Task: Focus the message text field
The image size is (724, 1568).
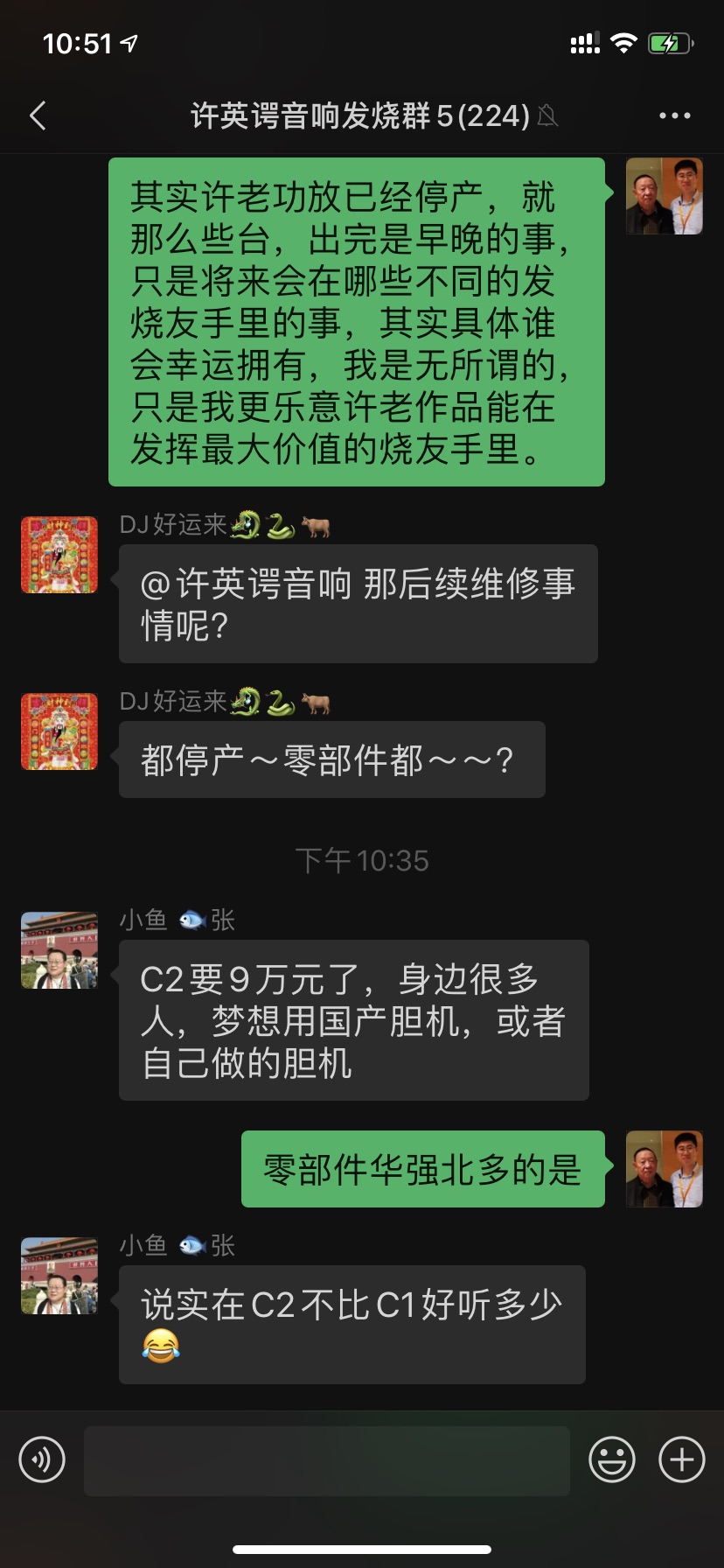Action: point(326,1460)
